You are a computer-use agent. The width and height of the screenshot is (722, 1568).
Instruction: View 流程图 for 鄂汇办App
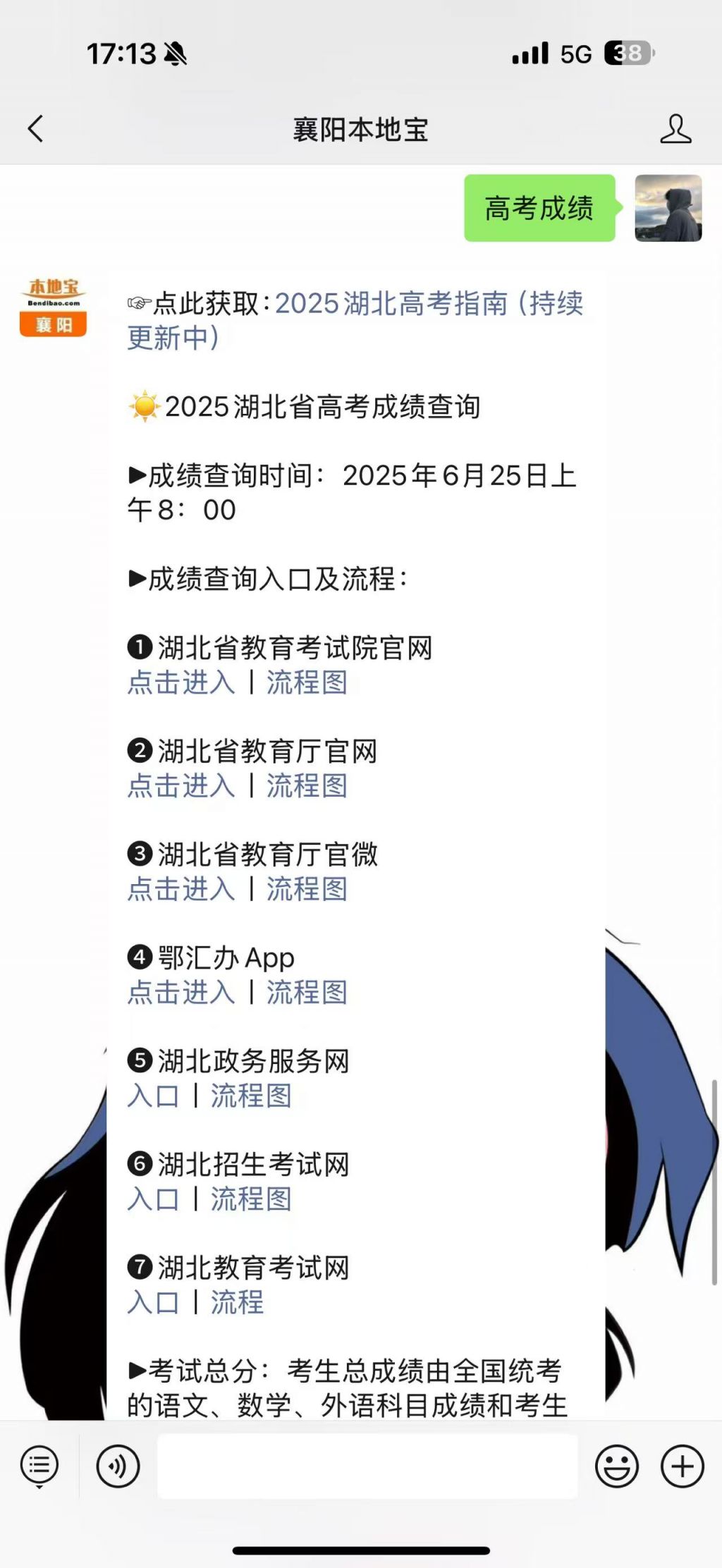pos(307,993)
